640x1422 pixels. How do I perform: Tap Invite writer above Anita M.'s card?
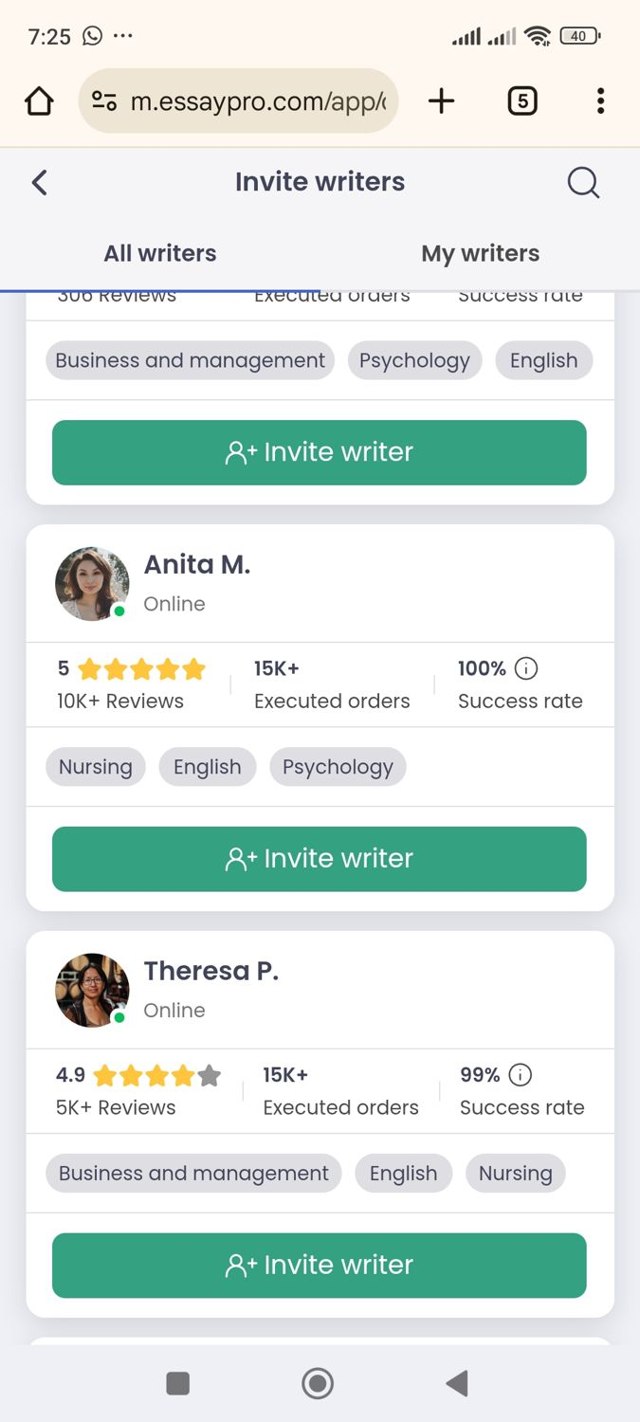tap(319, 453)
